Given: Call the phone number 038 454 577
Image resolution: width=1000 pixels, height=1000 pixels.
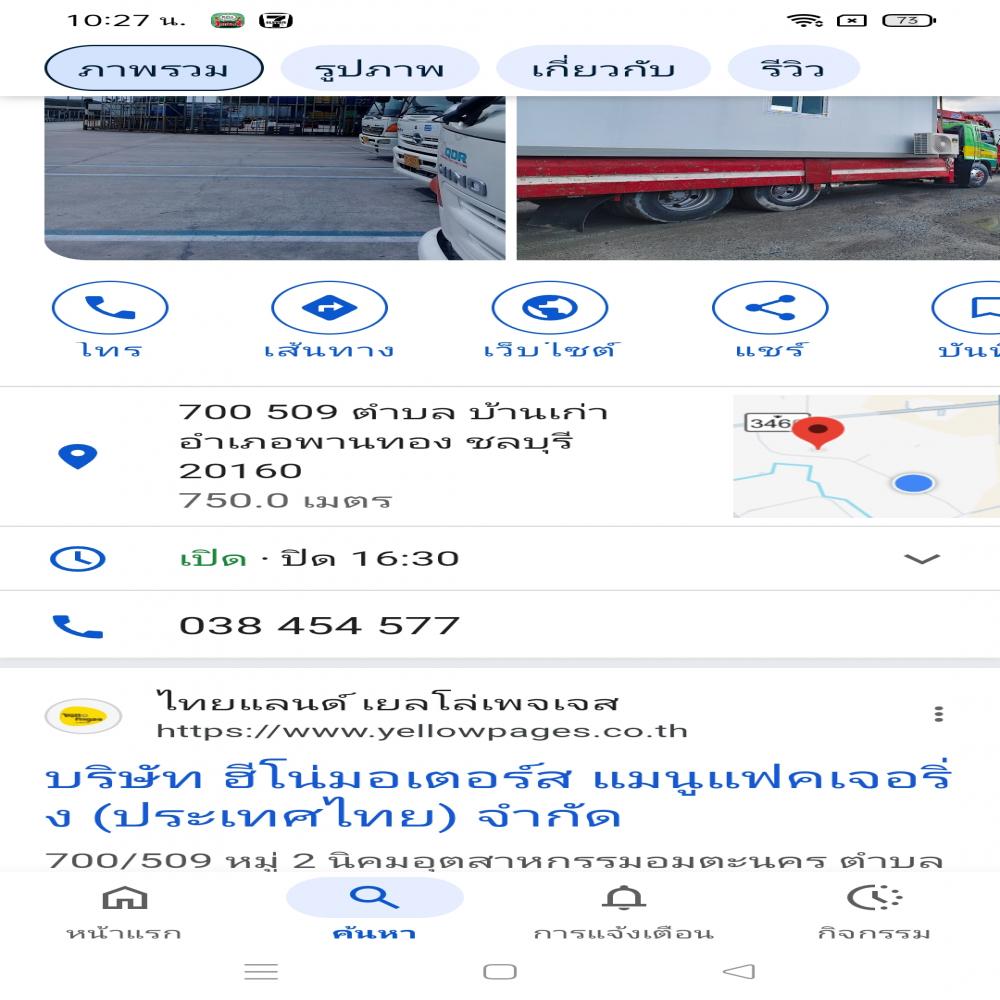Looking at the screenshot, I should pos(319,626).
